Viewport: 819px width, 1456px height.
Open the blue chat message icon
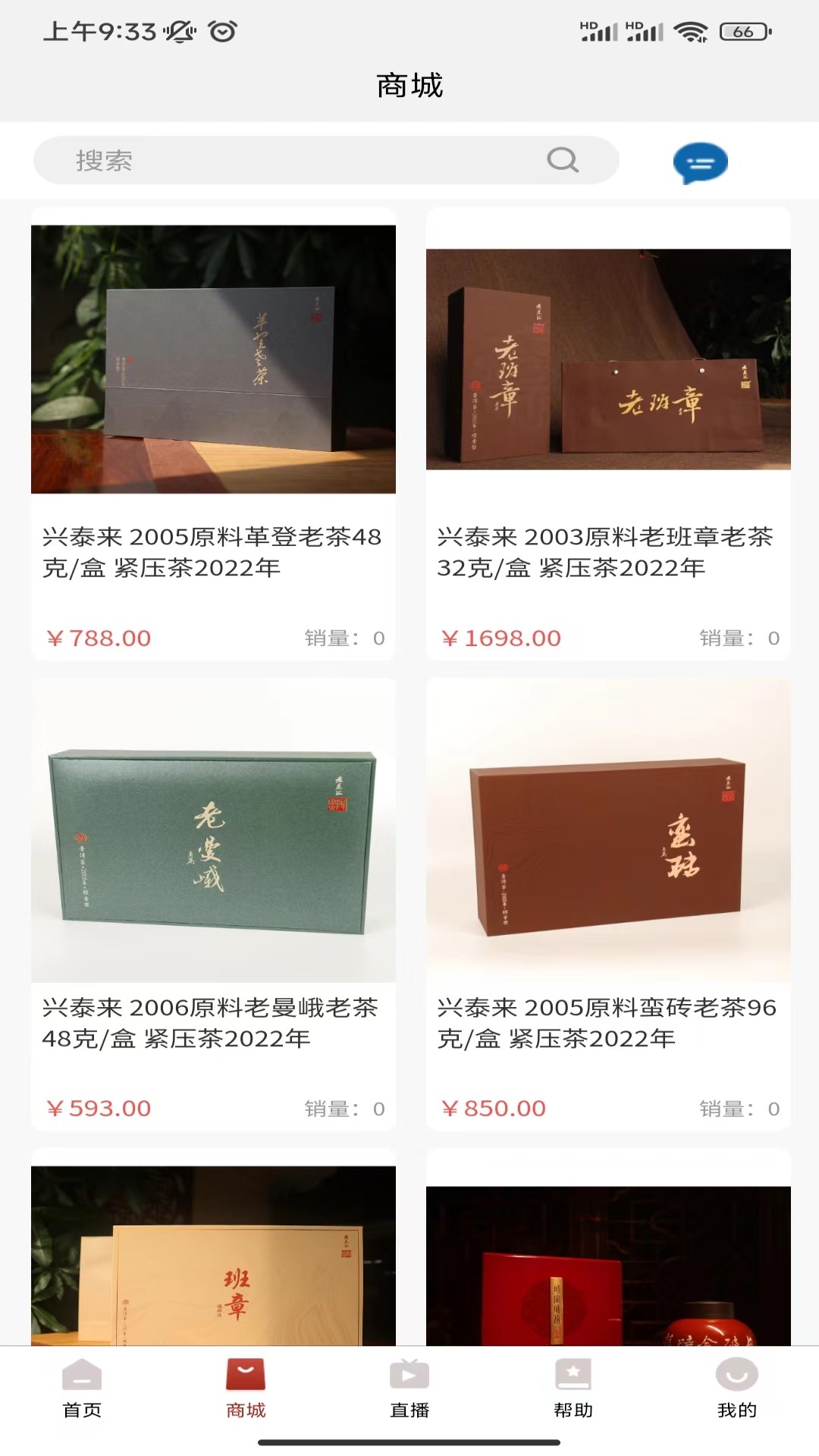click(700, 162)
